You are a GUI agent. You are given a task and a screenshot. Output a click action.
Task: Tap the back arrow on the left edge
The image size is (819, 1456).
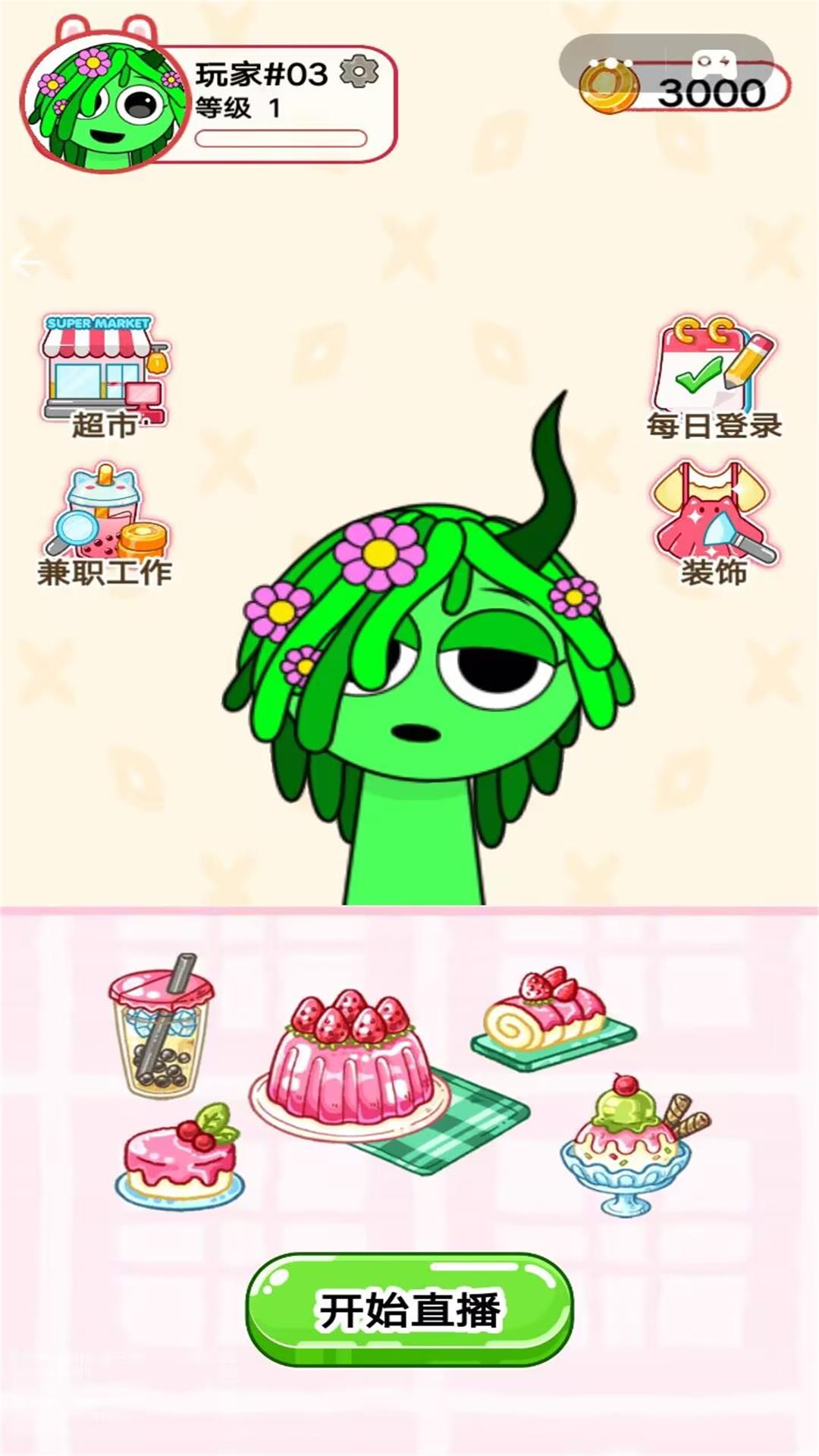tap(21, 262)
